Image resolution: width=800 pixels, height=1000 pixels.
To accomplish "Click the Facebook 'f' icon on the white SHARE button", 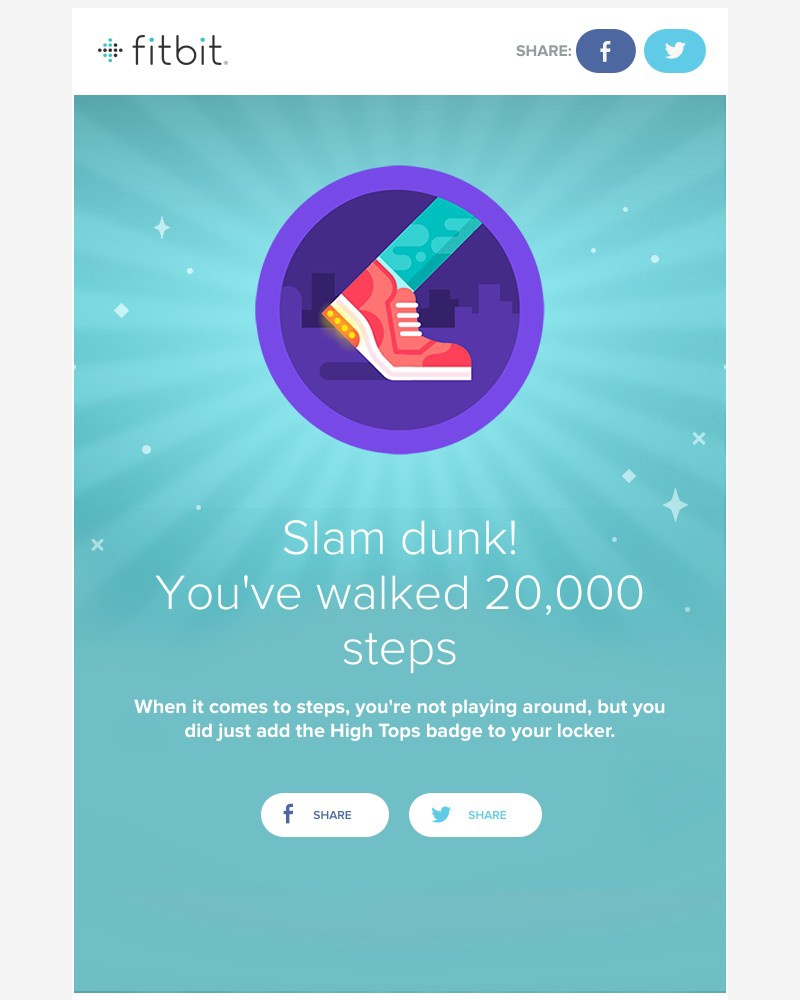I will (x=288, y=814).
